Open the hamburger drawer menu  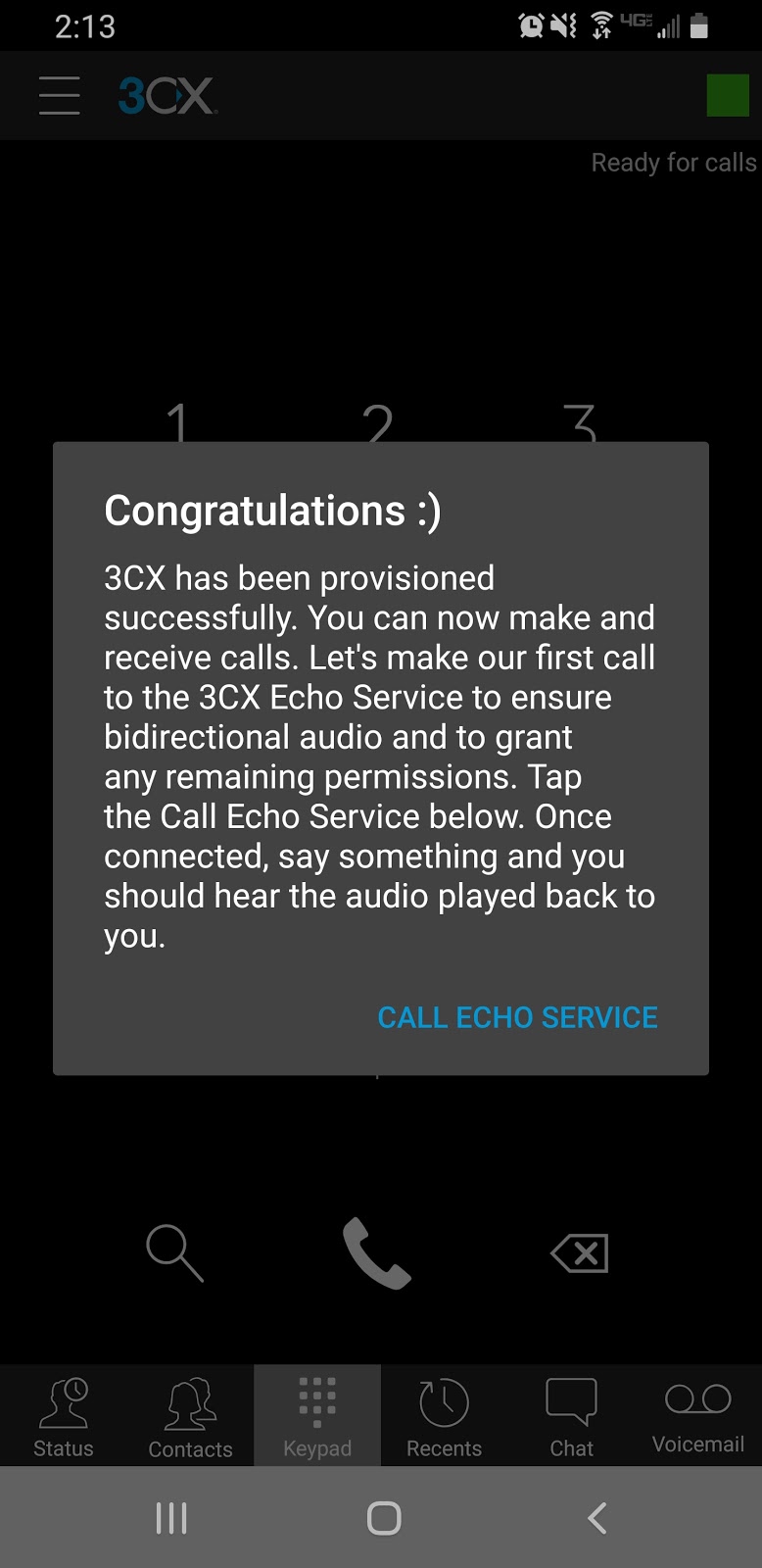point(59,96)
